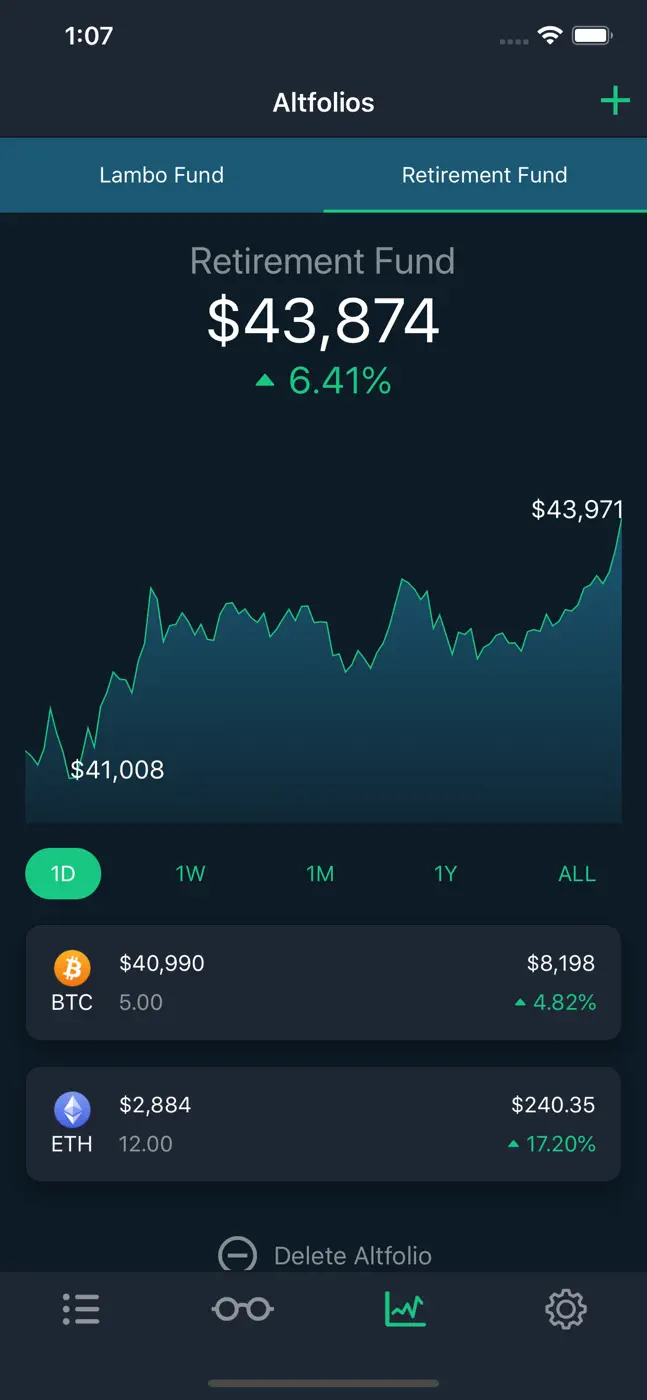Select the 1D chart range
Viewport: 647px width, 1400px height.
63,874
